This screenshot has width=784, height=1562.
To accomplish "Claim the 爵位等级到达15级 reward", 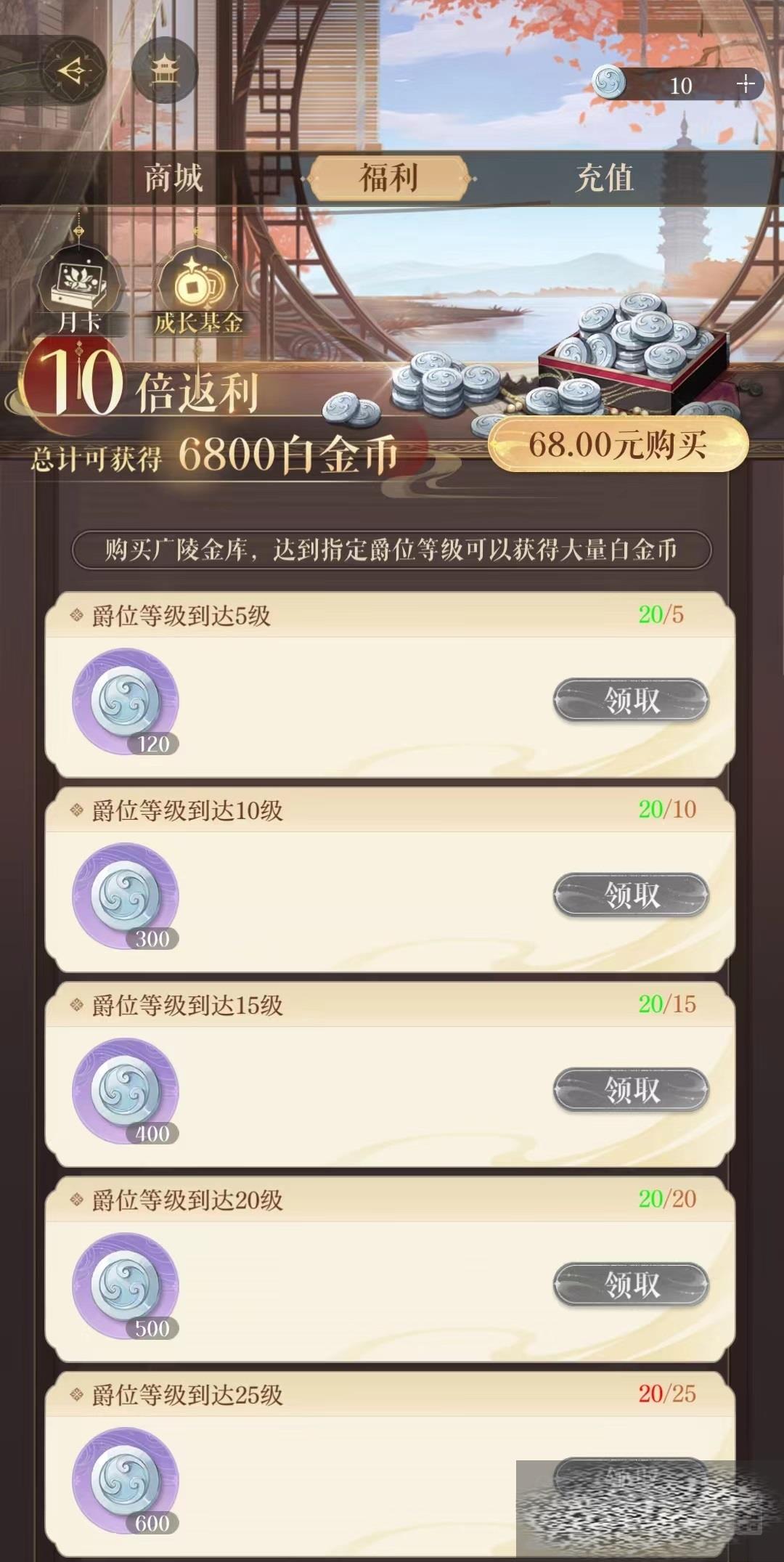I will click(x=631, y=1089).
